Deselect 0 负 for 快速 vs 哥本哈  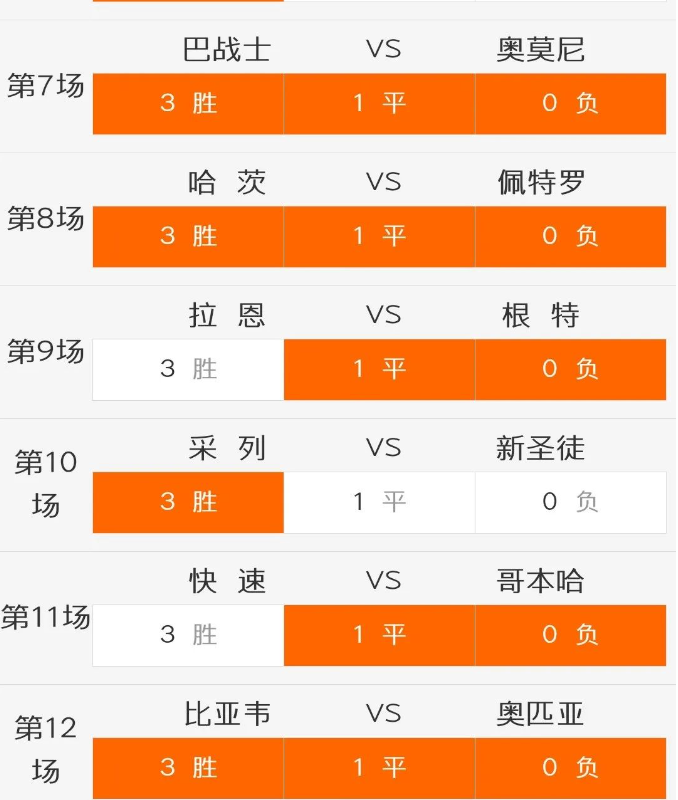(x=570, y=635)
